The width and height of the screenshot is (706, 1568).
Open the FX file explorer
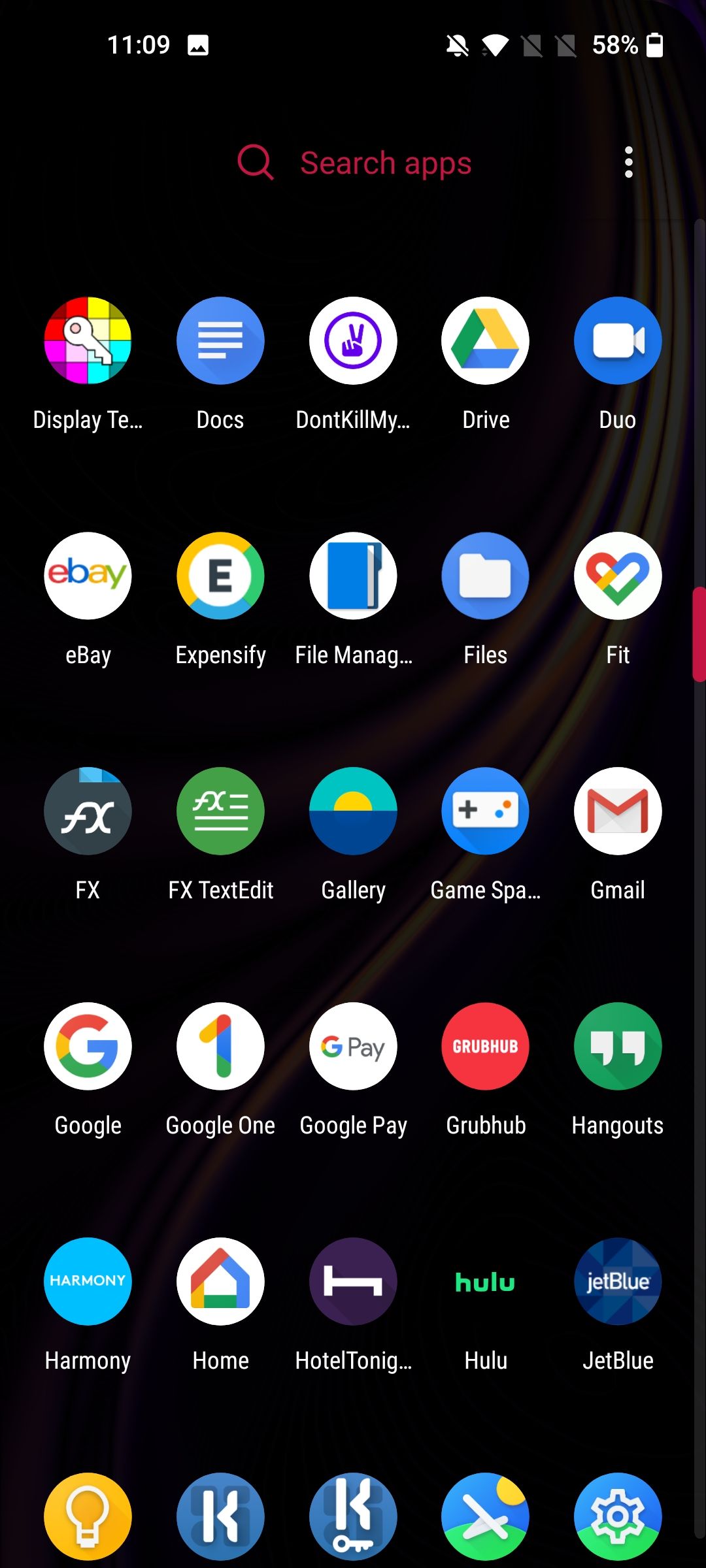click(x=88, y=811)
